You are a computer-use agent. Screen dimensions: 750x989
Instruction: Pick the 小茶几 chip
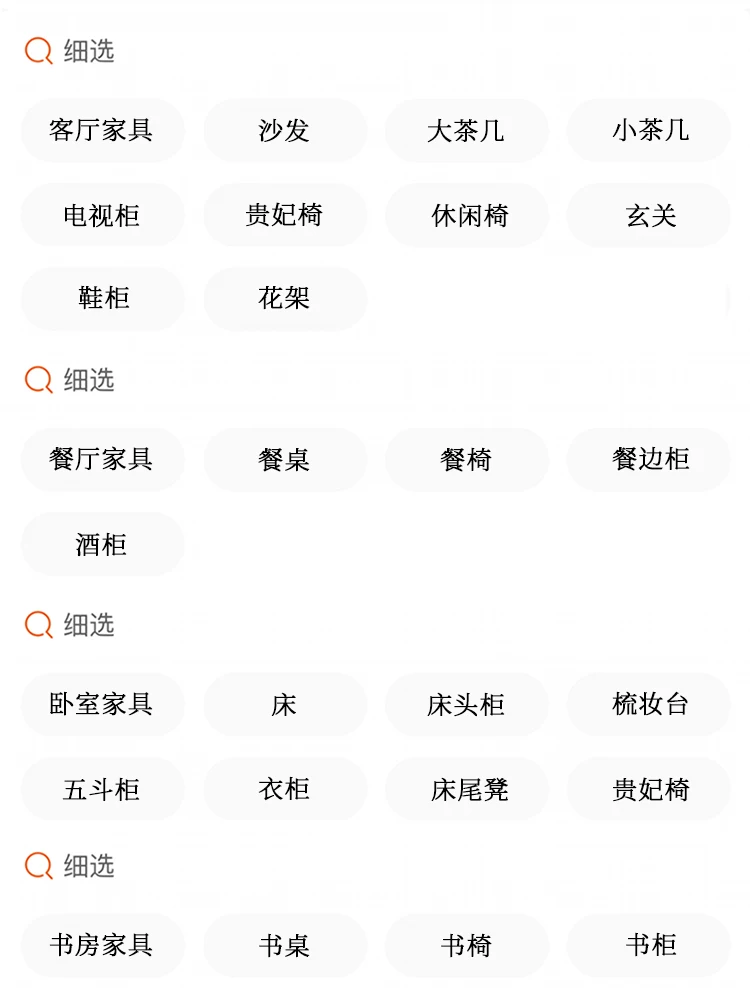pyautogui.click(x=649, y=130)
